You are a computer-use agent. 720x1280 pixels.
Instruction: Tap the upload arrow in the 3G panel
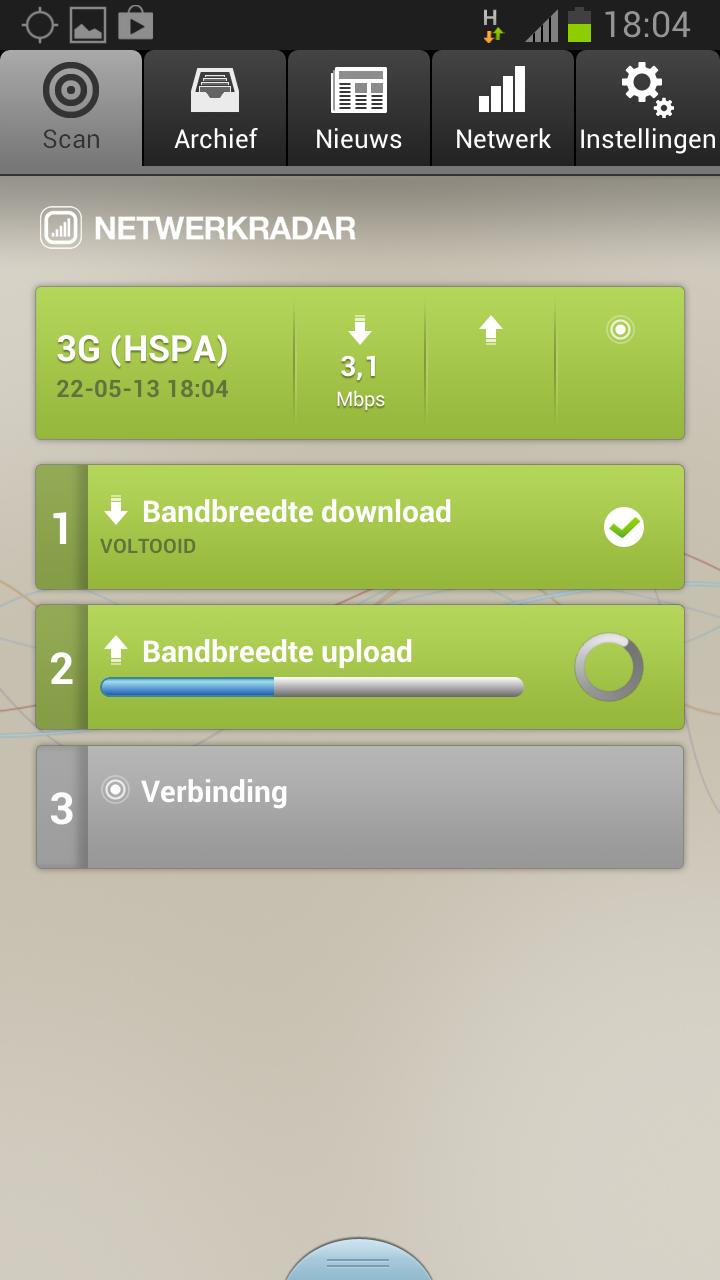tap(489, 330)
